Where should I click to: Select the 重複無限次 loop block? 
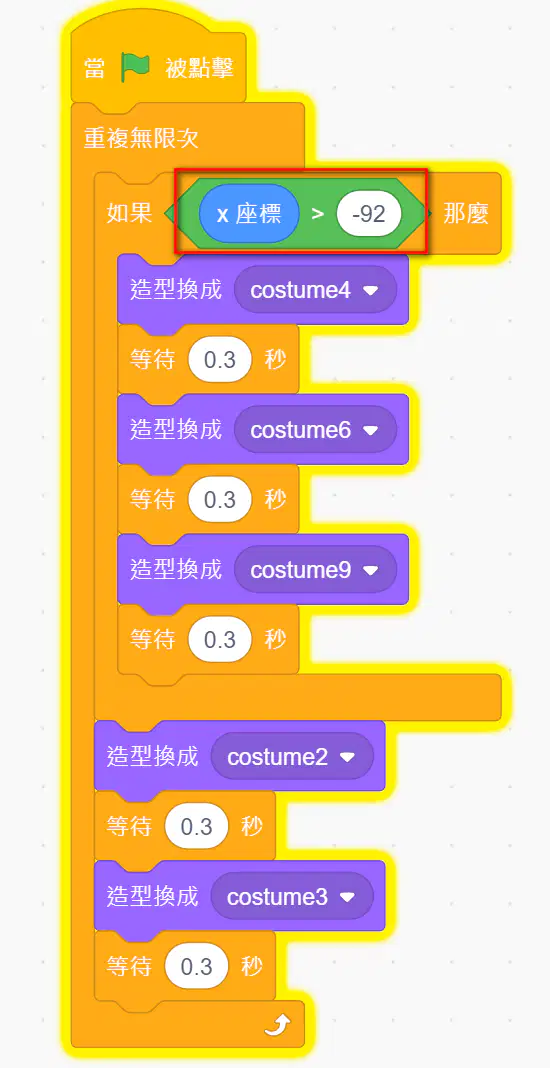click(141, 139)
